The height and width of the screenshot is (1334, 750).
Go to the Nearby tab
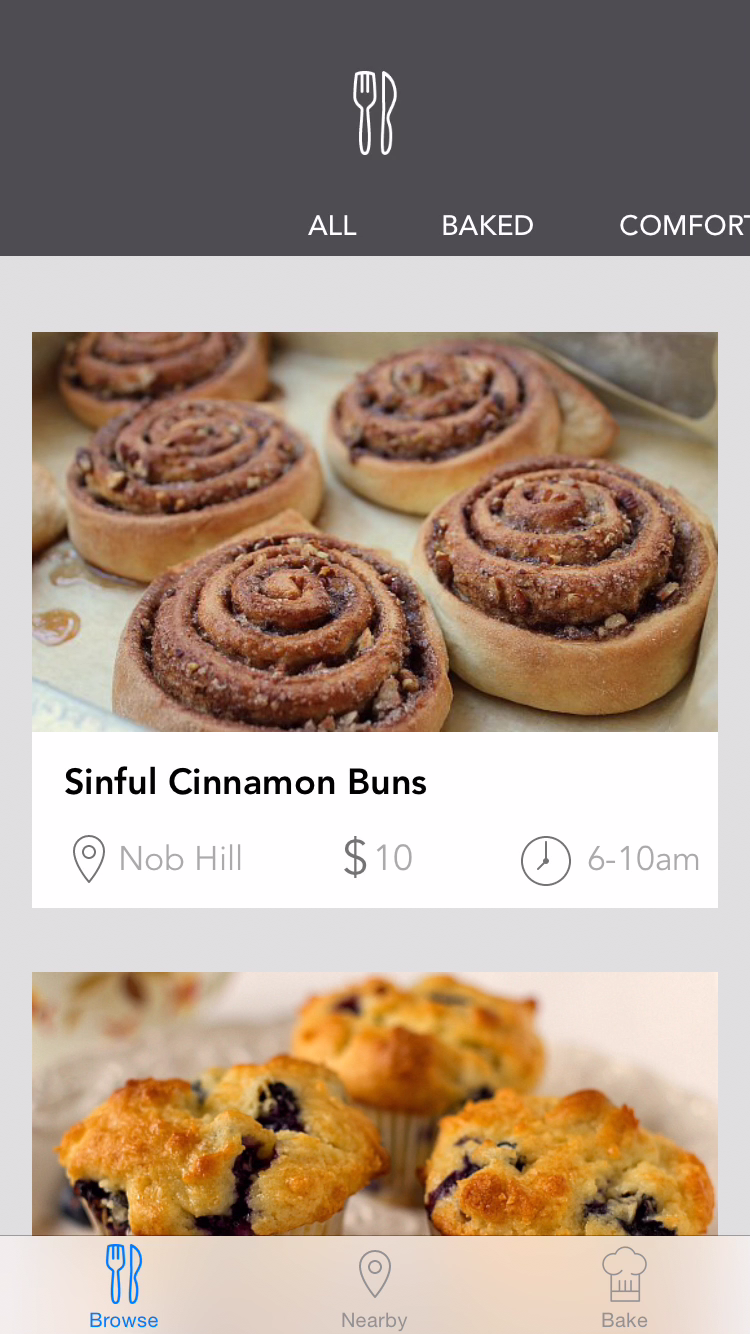(374, 1286)
